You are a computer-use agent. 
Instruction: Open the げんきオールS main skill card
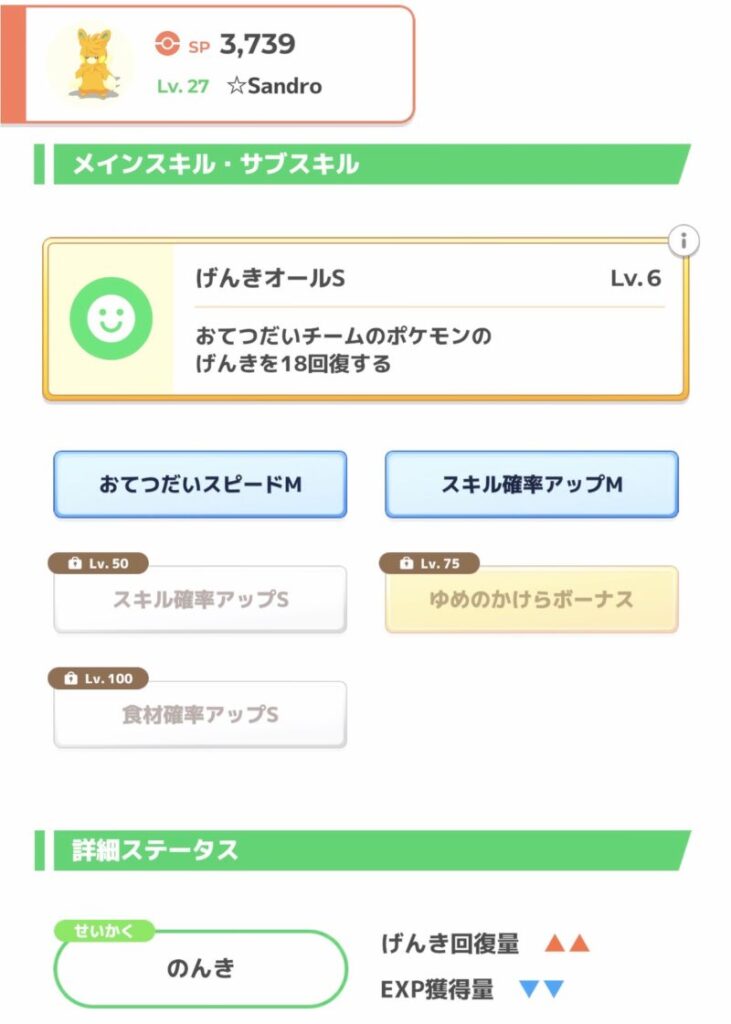(x=365, y=320)
